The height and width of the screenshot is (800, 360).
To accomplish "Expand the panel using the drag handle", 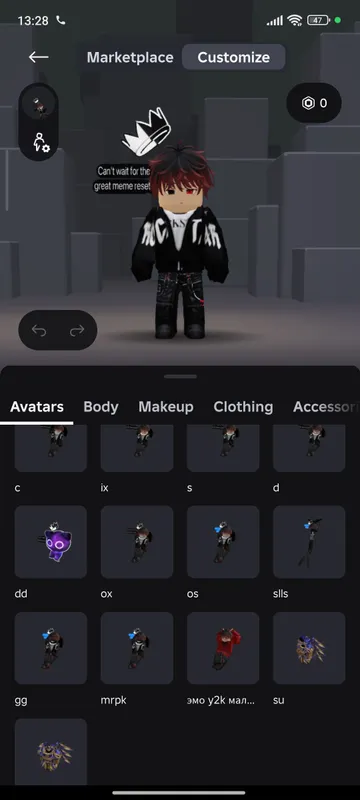I will 181,377.
